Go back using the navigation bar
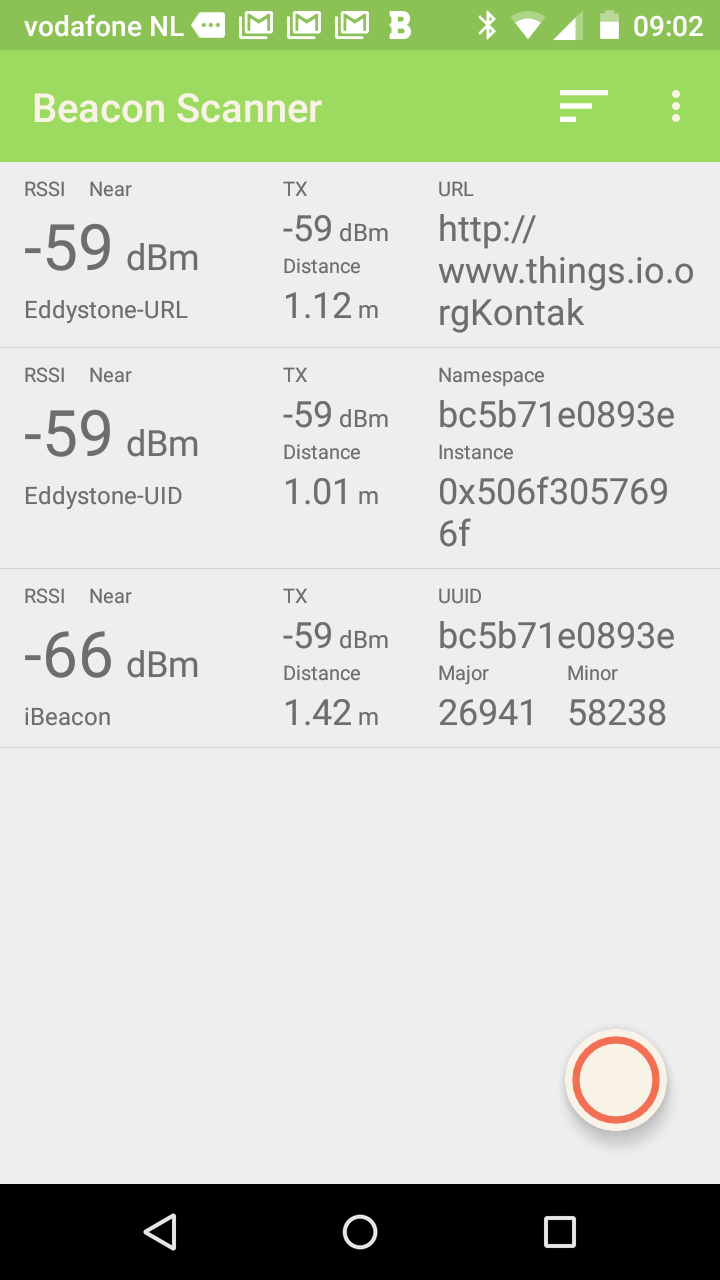 click(160, 1232)
